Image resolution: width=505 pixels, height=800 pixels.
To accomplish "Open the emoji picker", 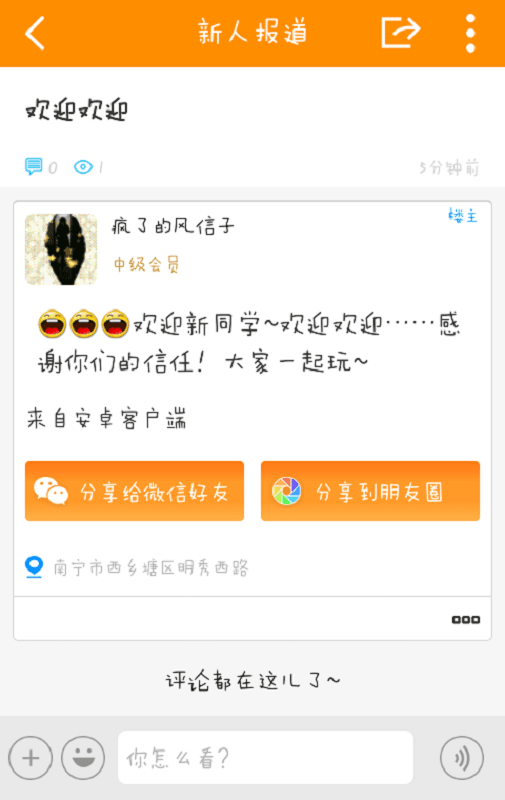I will tap(83, 758).
